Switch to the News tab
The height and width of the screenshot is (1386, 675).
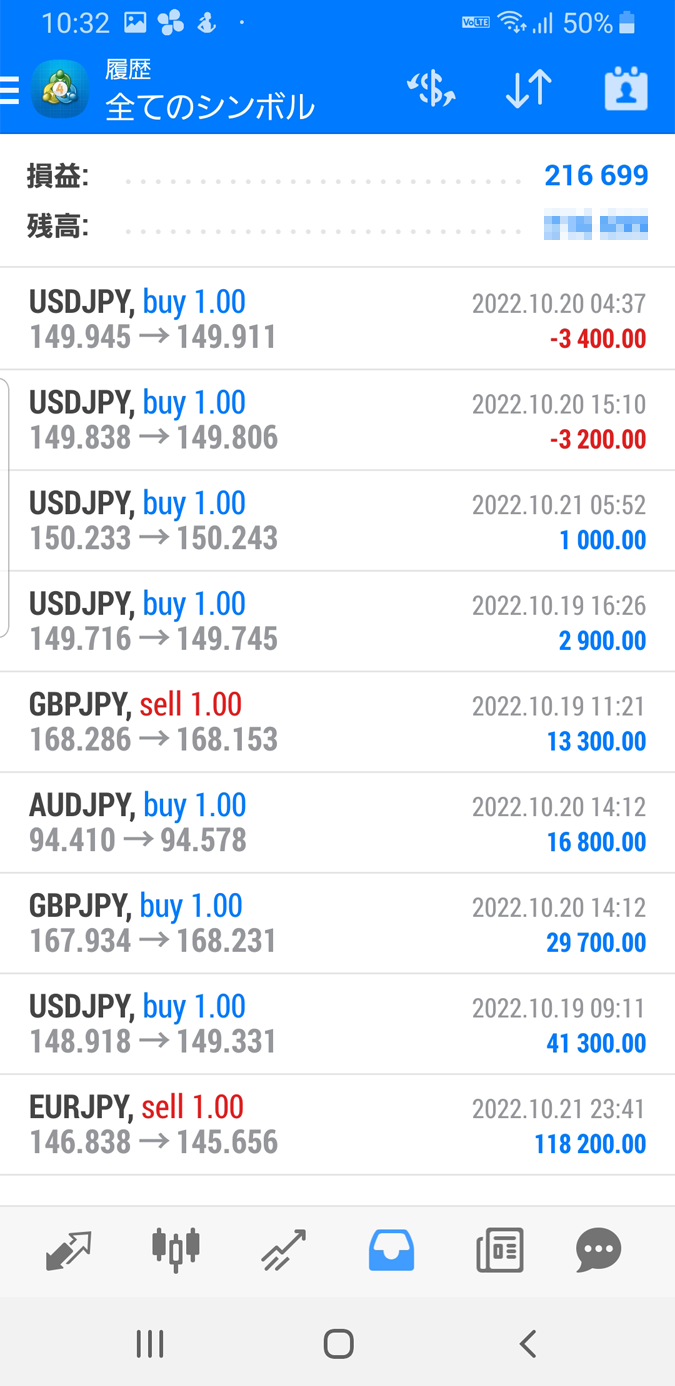[x=499, y=1250]
